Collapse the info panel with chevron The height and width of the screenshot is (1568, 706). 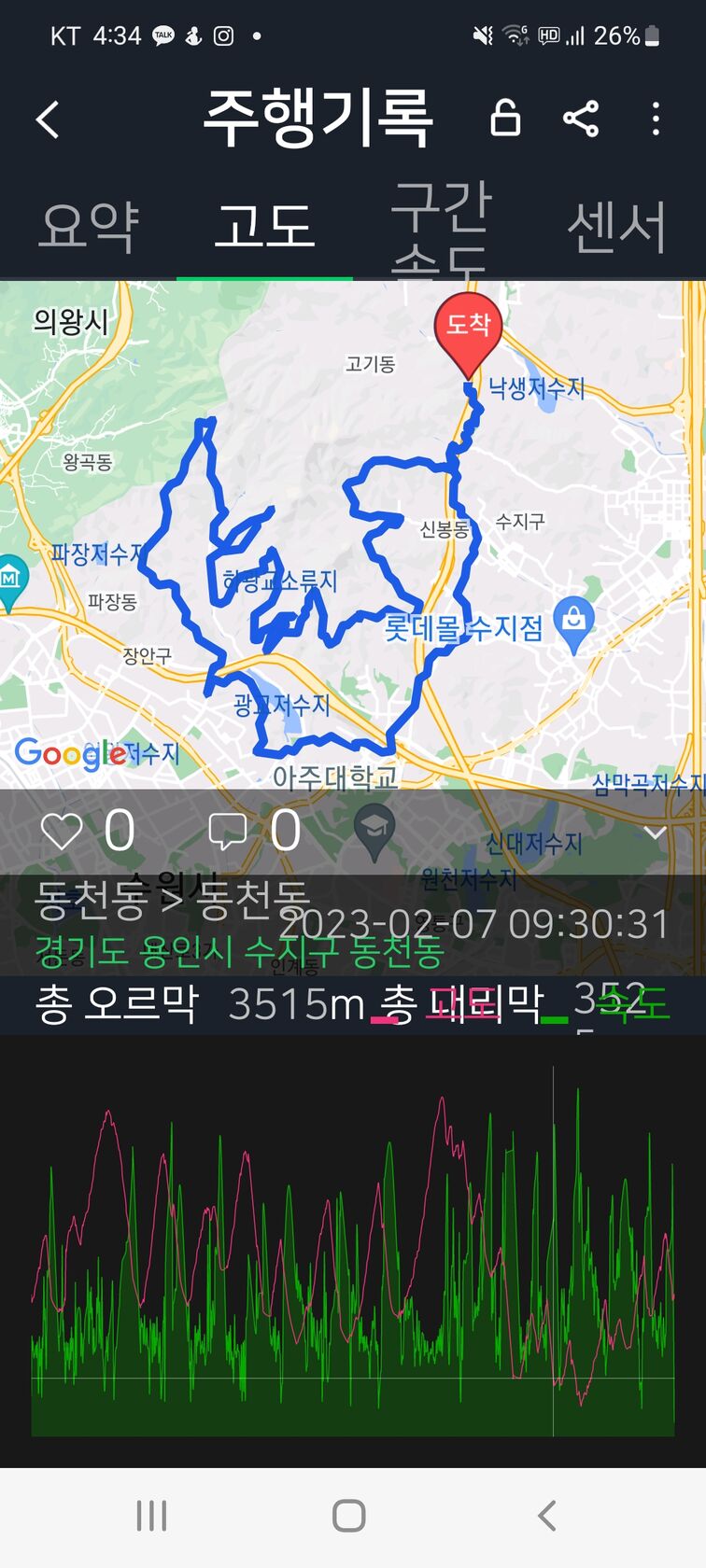click(x=655, y=833)
